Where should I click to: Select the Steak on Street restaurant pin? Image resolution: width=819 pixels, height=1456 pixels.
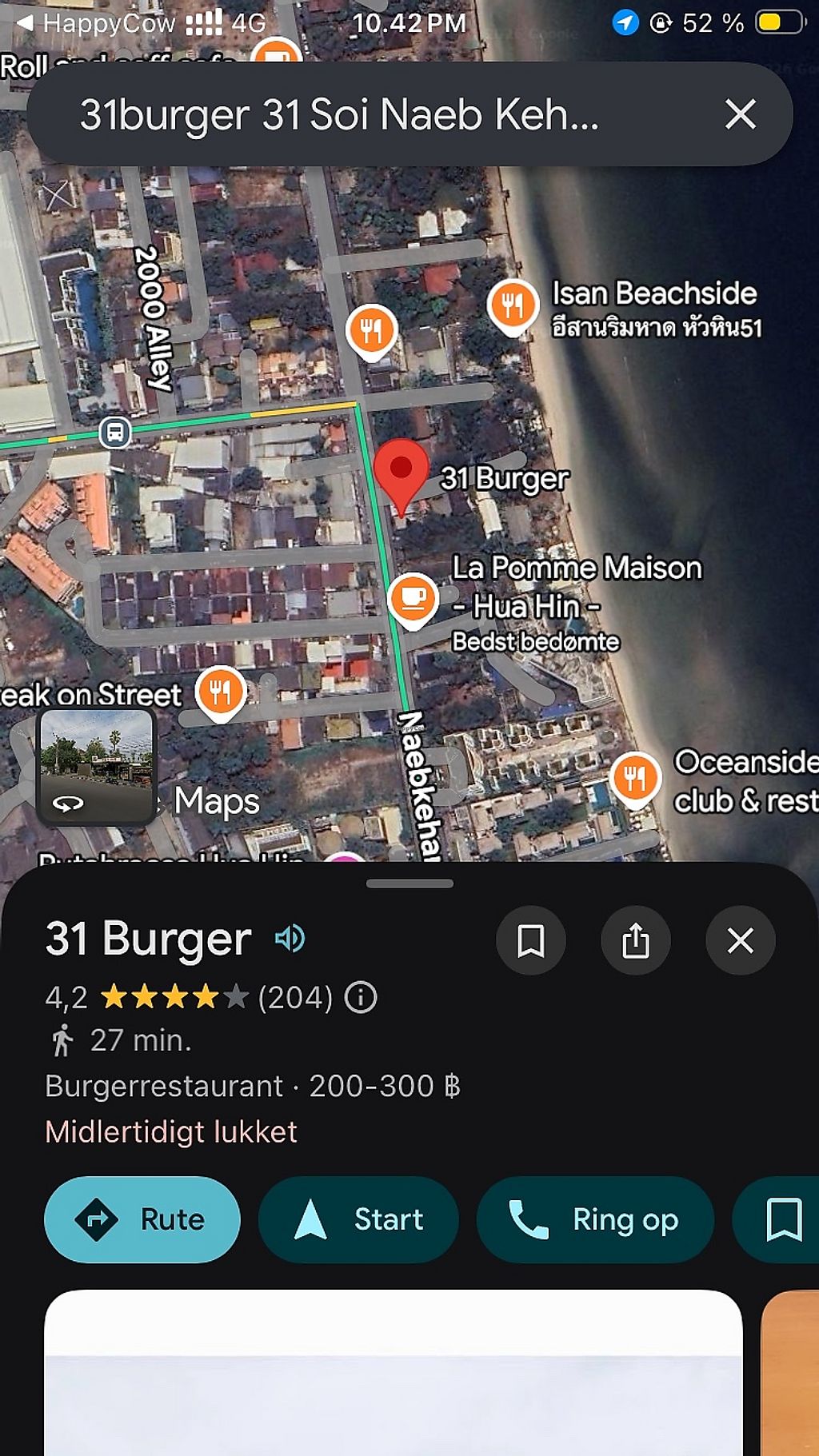coord(221,691)
